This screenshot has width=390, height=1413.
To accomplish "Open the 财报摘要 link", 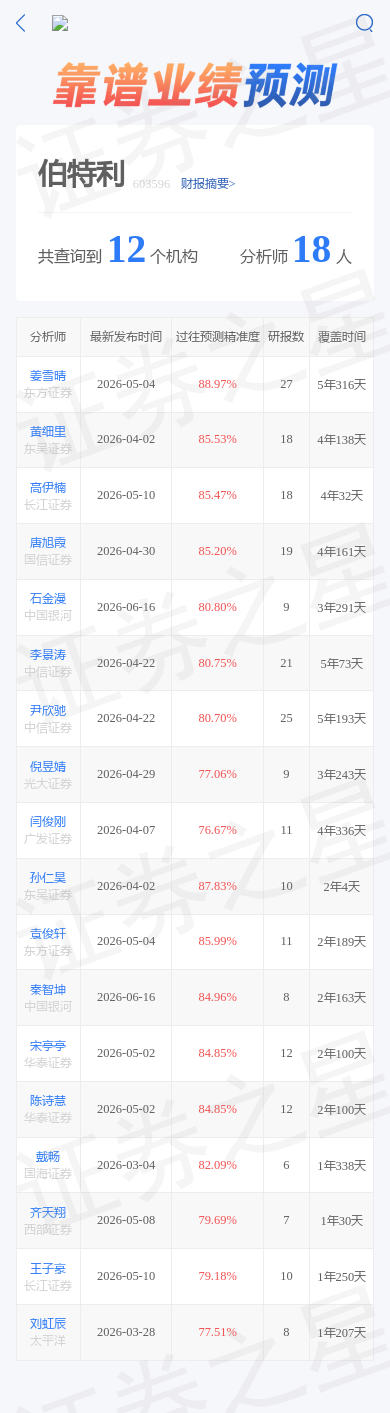I will [208, 183].
